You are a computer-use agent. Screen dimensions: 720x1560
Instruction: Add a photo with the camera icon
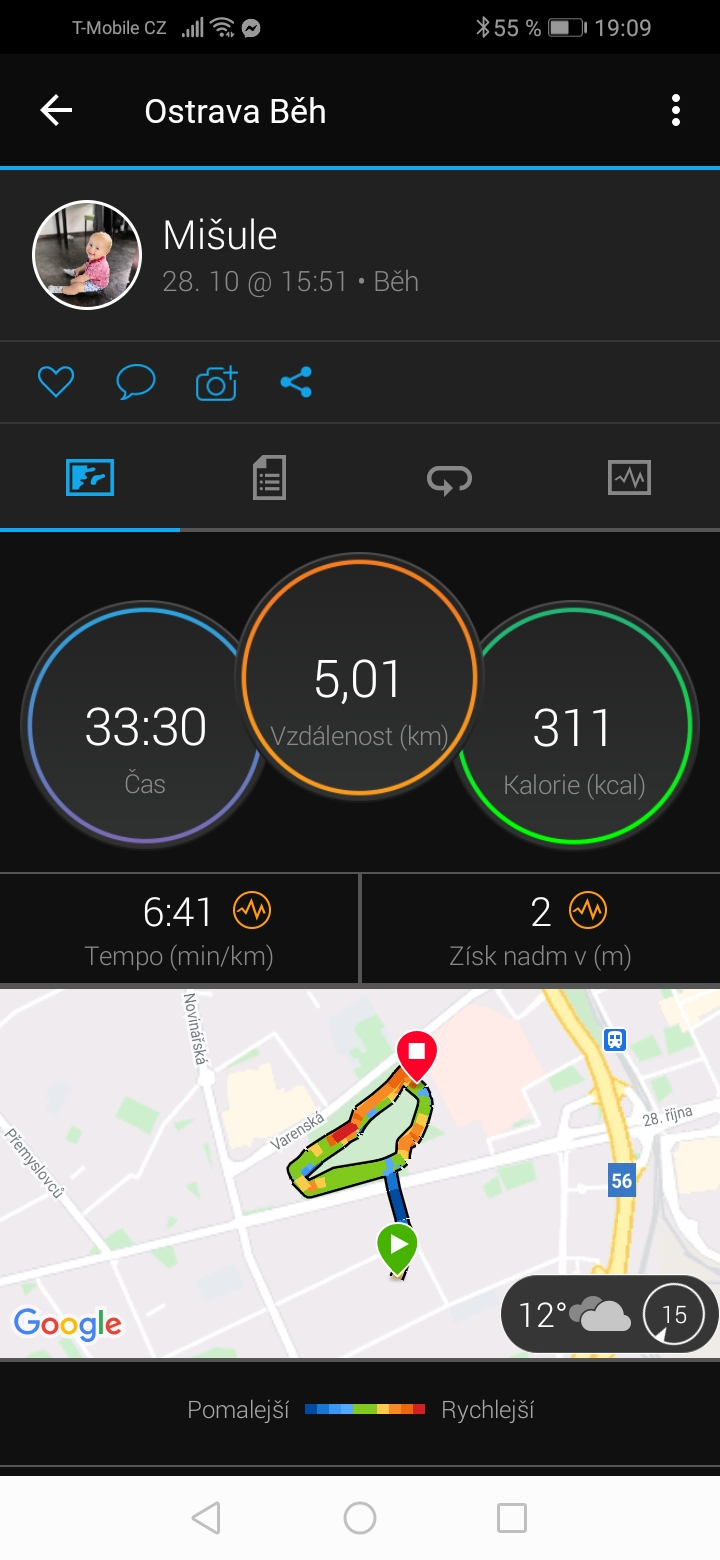pyautogui.click(x=216, y=382)
